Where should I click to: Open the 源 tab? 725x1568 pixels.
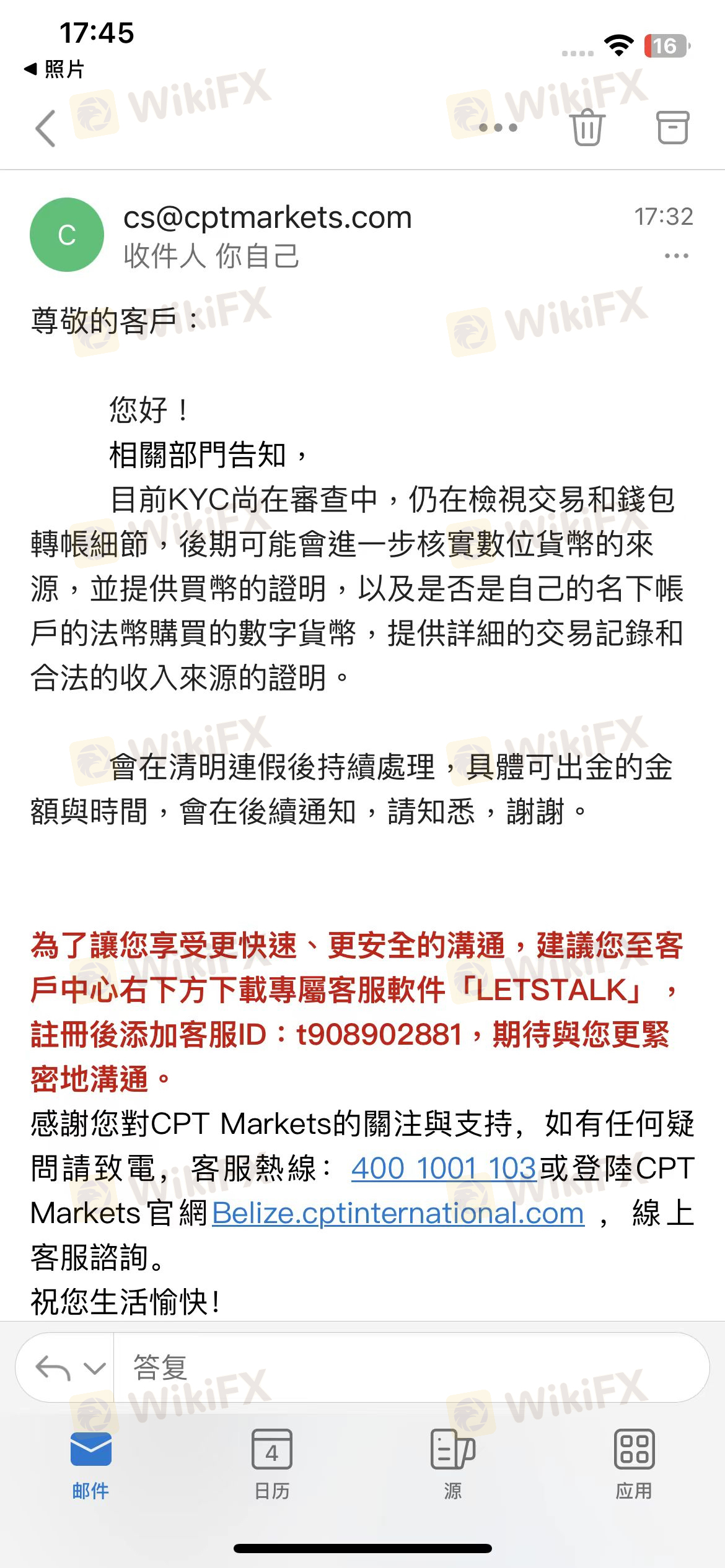click(x=453, y=1465)
